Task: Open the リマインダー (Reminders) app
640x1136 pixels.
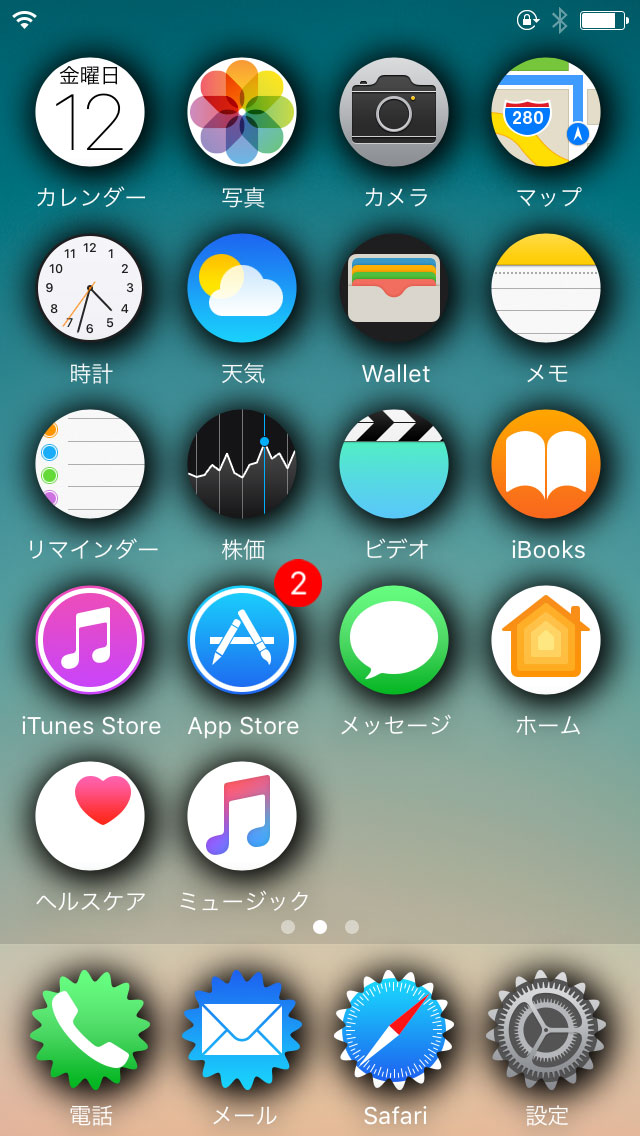Action: click(x=90, y=464)
